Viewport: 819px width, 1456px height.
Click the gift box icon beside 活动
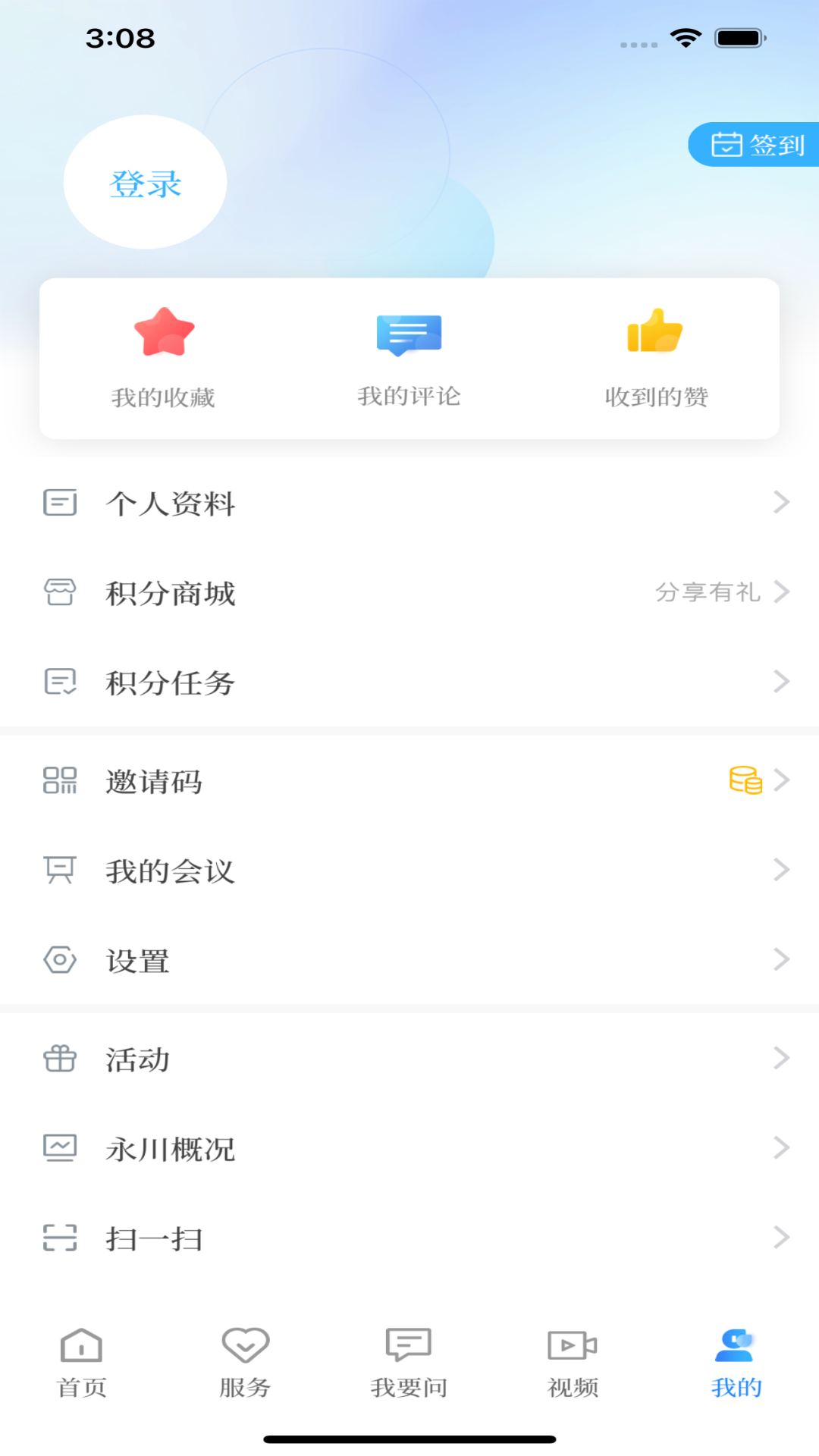[x=60, y=1059]
